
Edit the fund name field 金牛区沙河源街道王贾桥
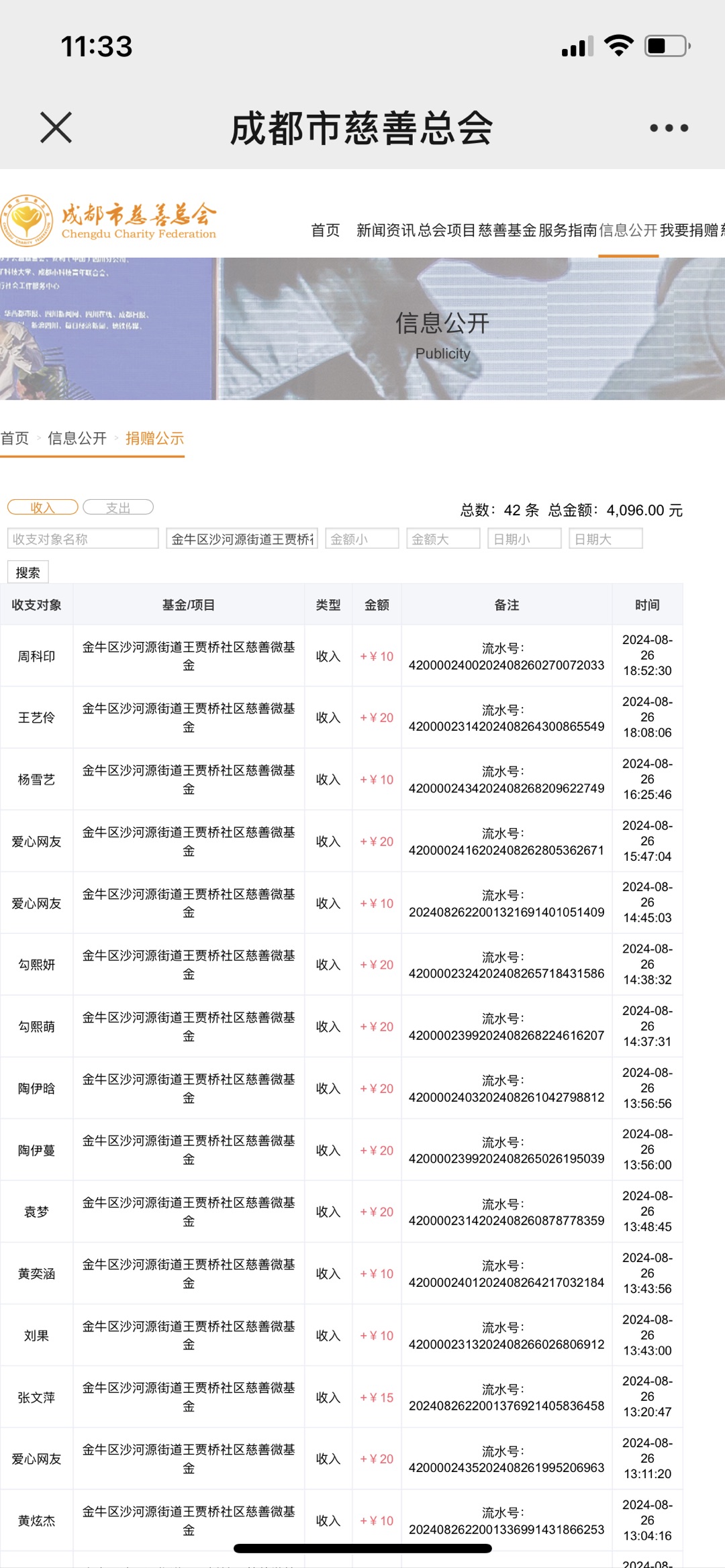tap(242, 539)
